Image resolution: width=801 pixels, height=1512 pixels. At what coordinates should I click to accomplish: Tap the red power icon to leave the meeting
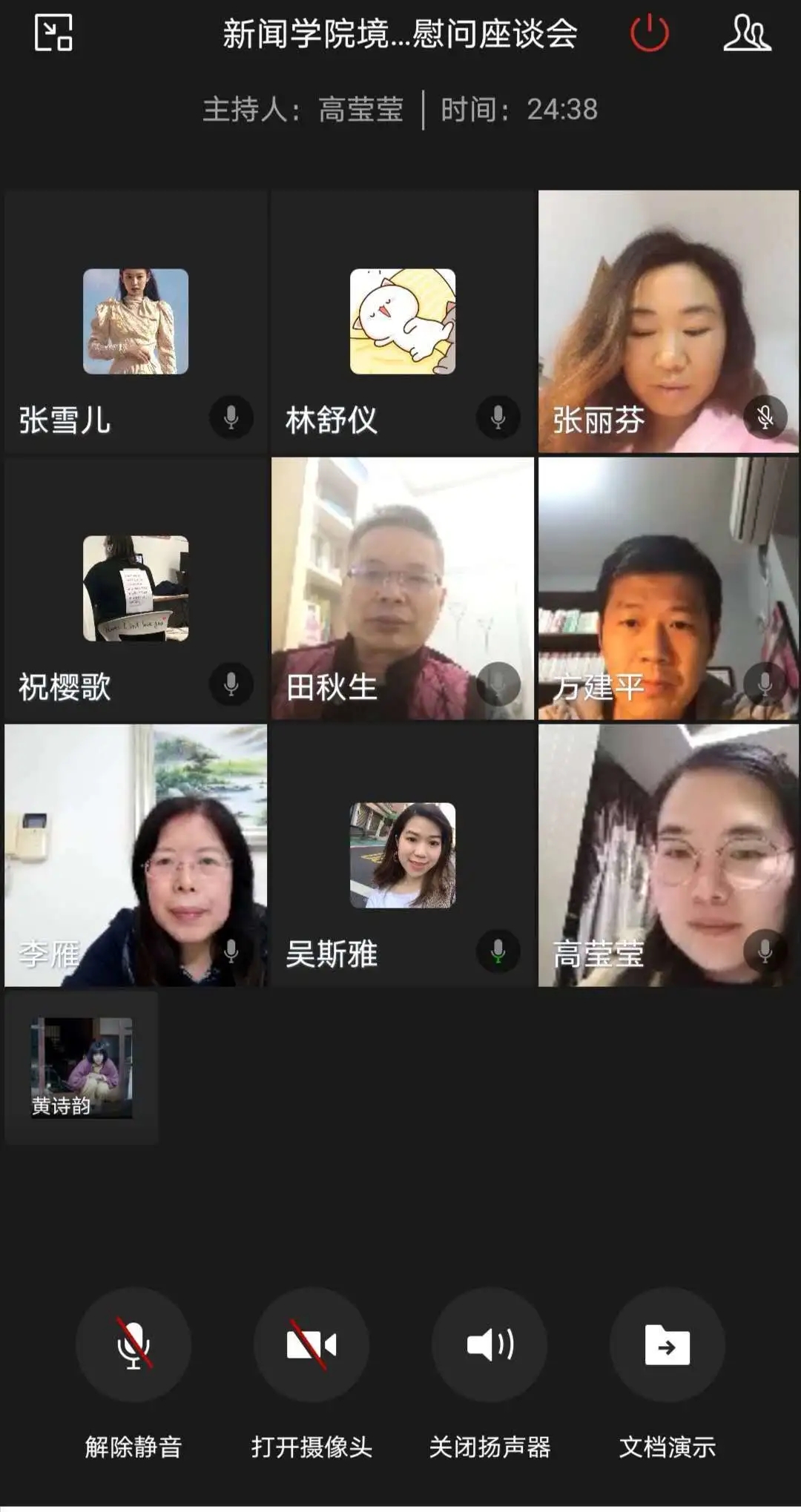tap(649, 33)
